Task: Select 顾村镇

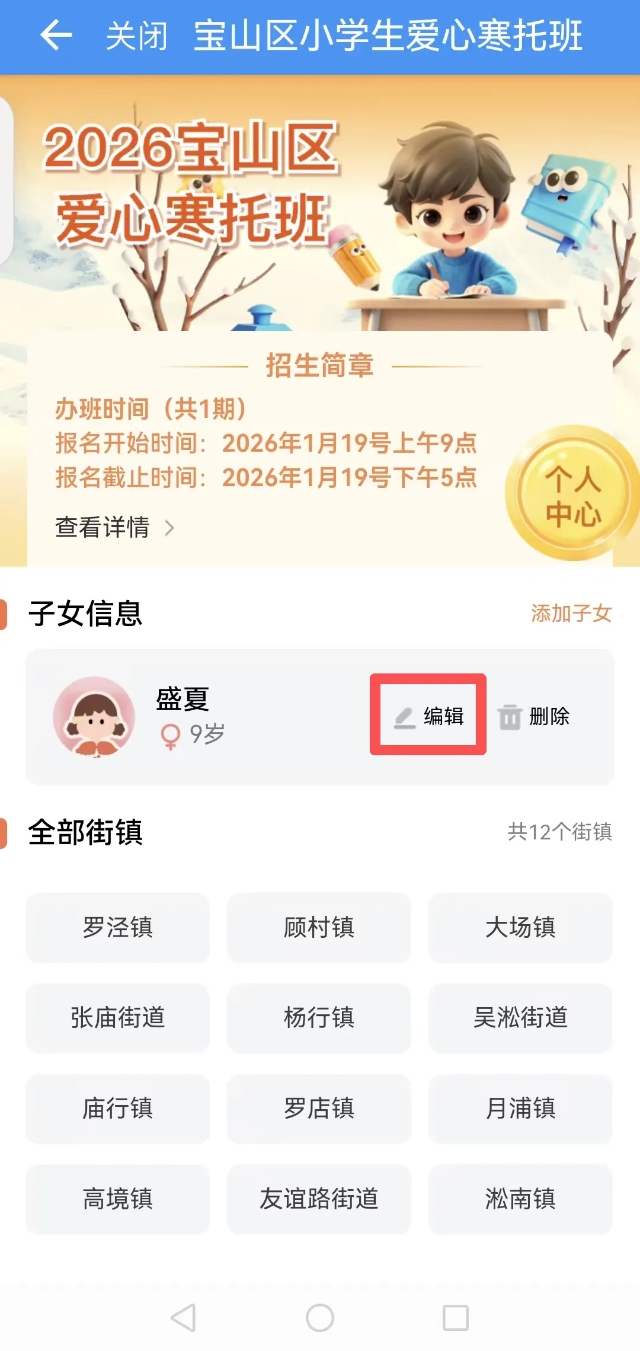Action: 319,927
